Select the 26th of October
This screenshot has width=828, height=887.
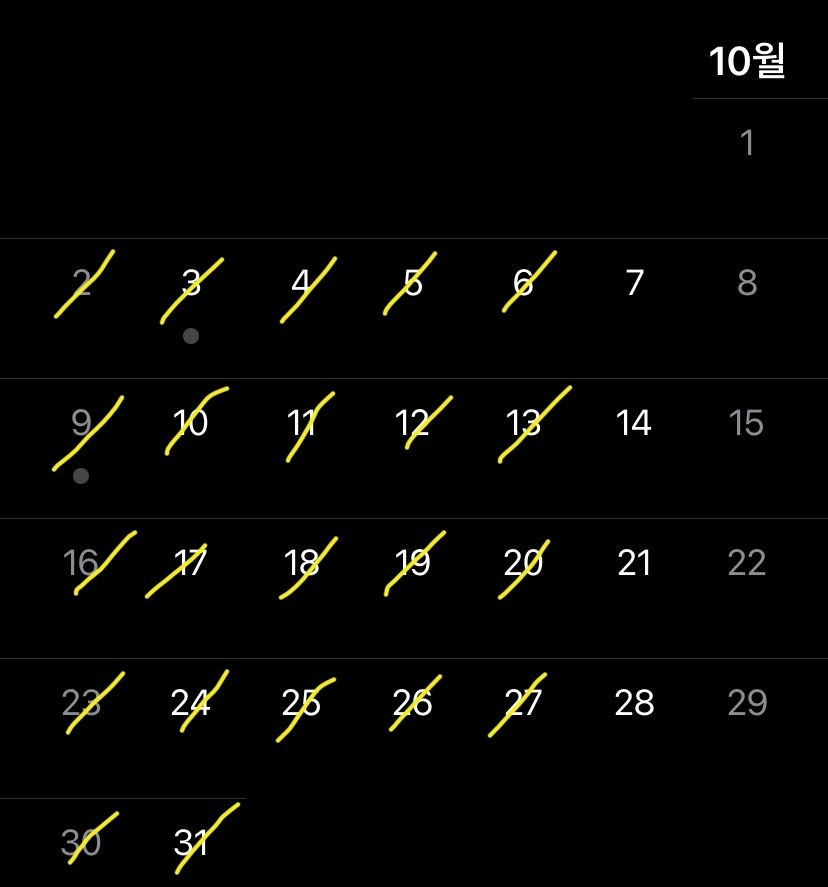[413, 703]
